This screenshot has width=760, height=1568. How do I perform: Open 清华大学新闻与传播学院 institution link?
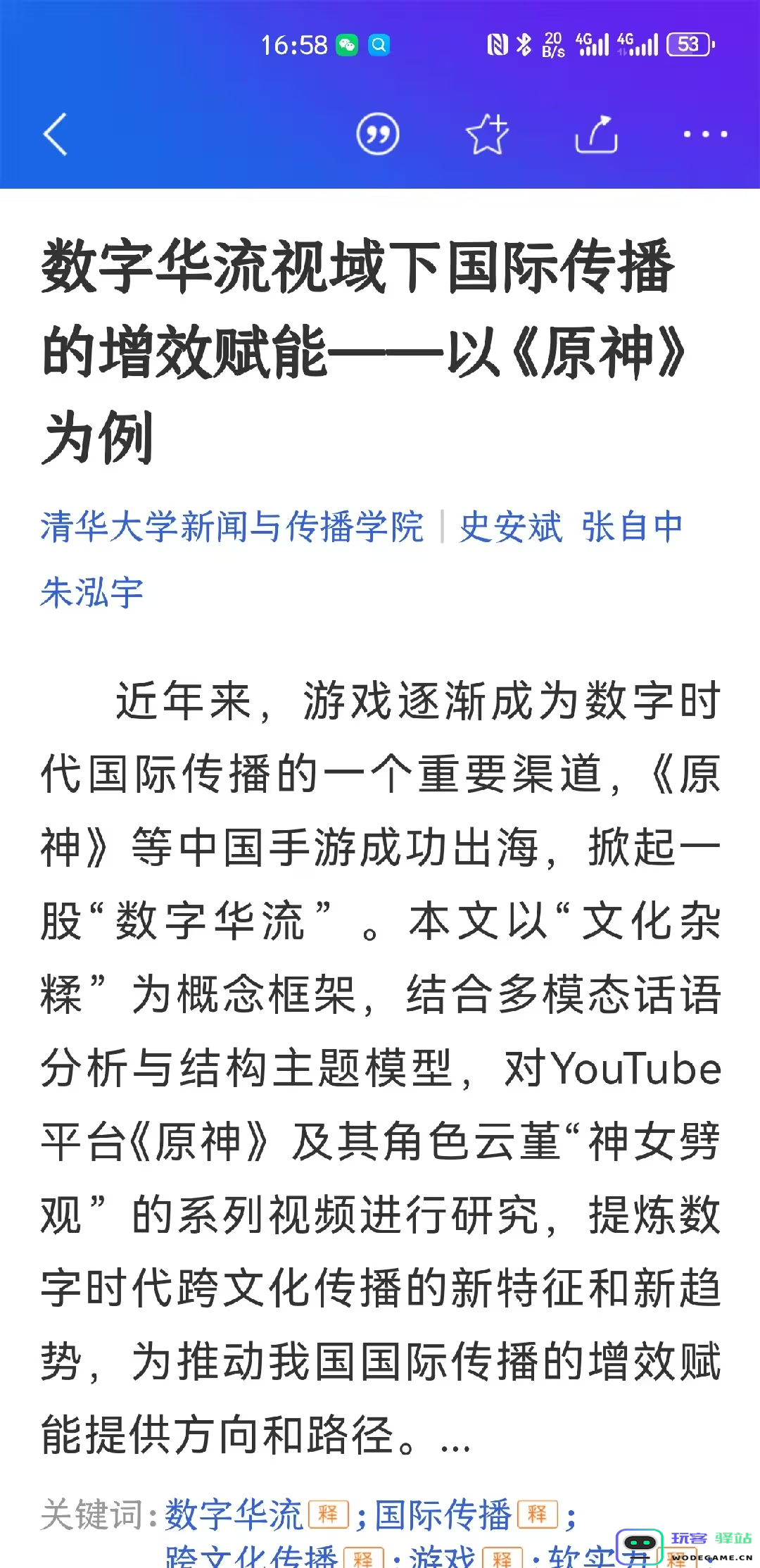pos(232,527)
